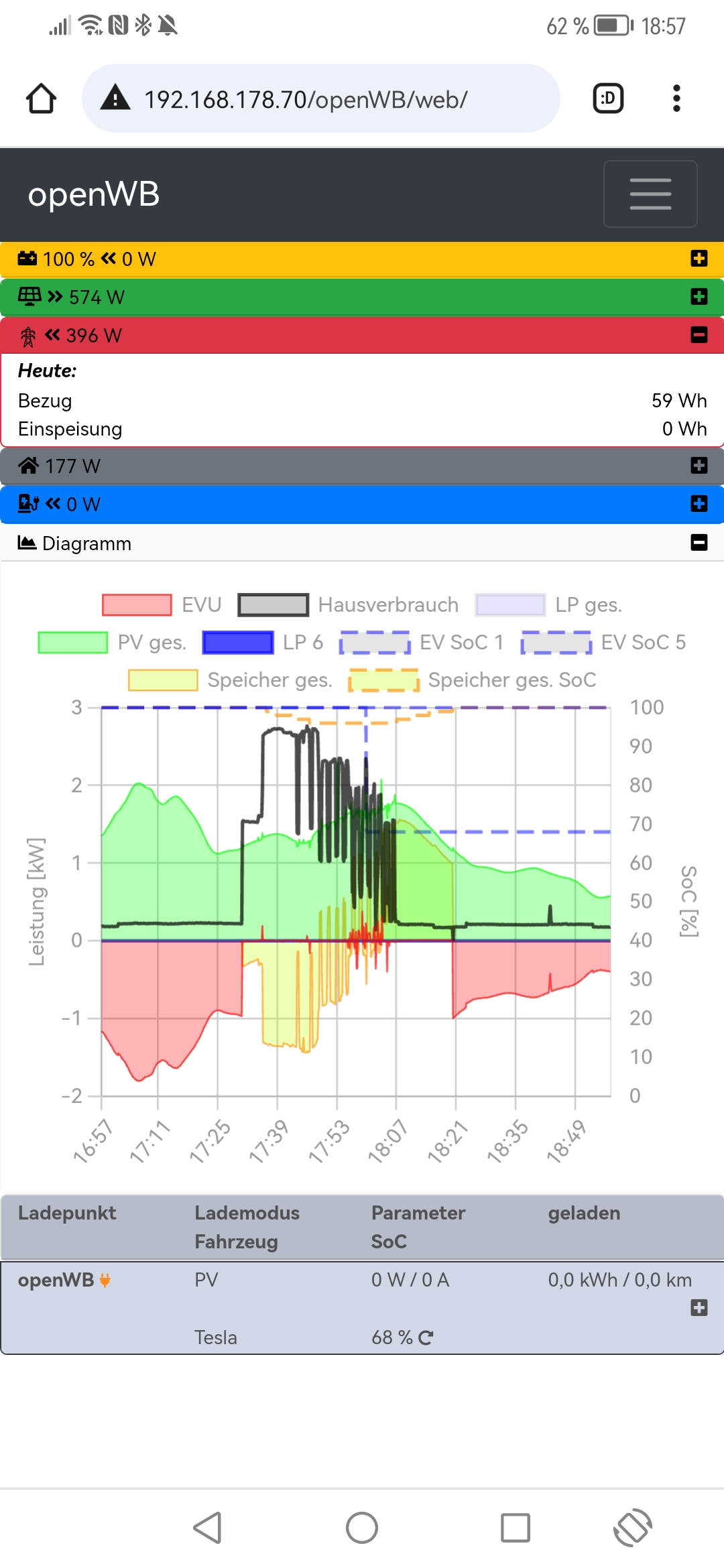
Task: Toggle Hausverbrauch in the chart legend
Action: pyautogui.click(x=349, y=604)
